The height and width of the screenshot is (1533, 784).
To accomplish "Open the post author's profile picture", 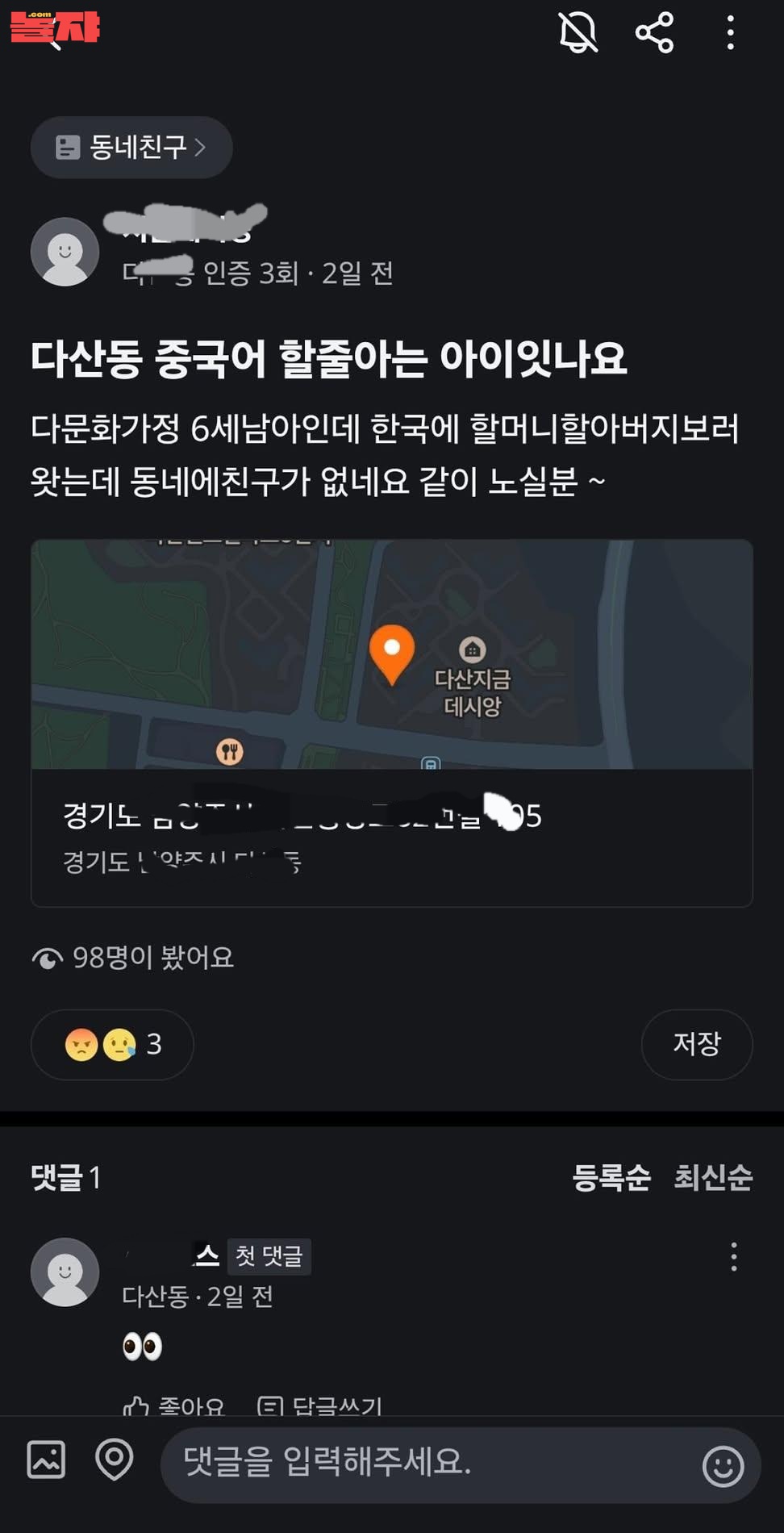I will coord(65,252).
